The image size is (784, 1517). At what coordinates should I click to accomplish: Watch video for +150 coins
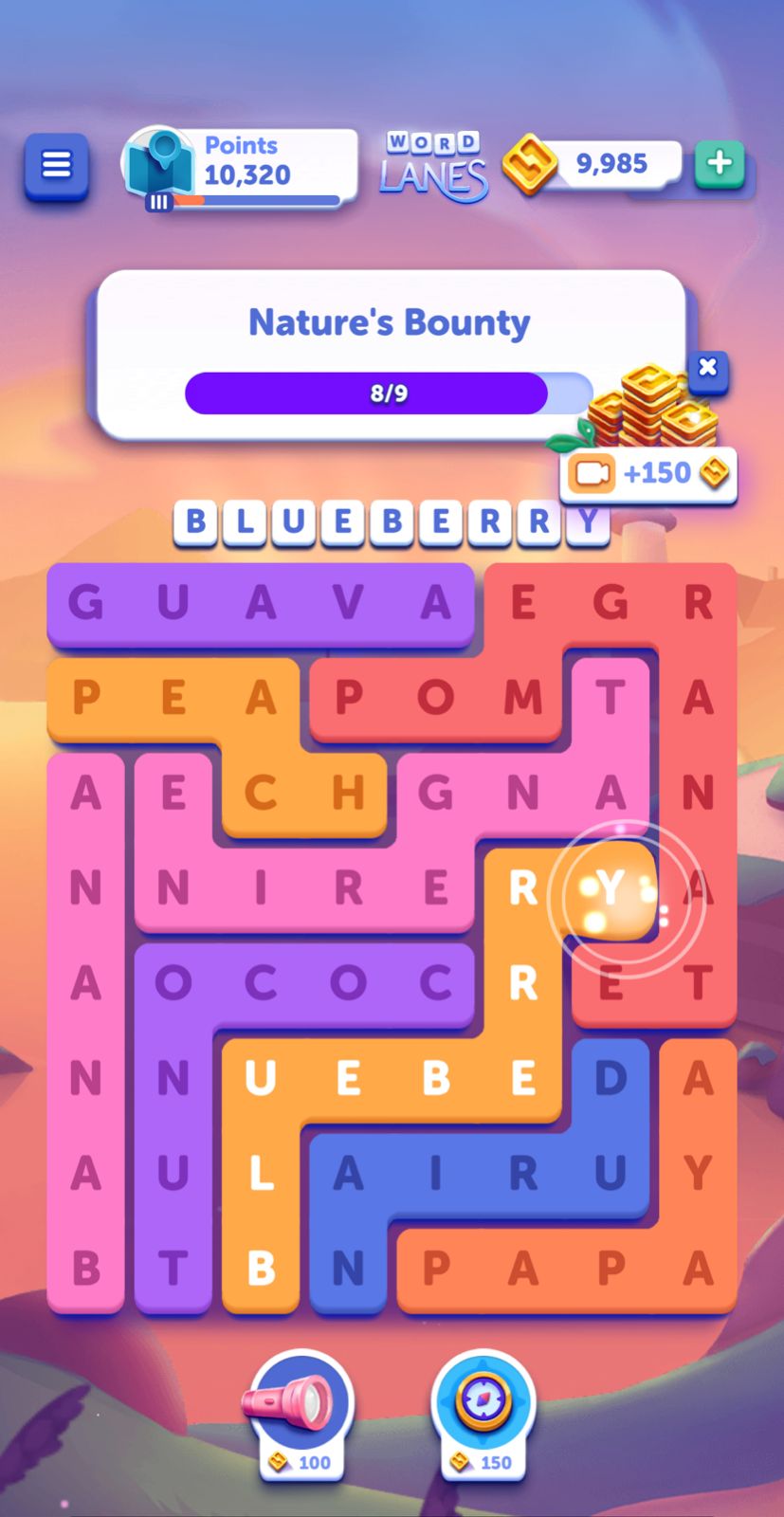[x=647, y=473]
